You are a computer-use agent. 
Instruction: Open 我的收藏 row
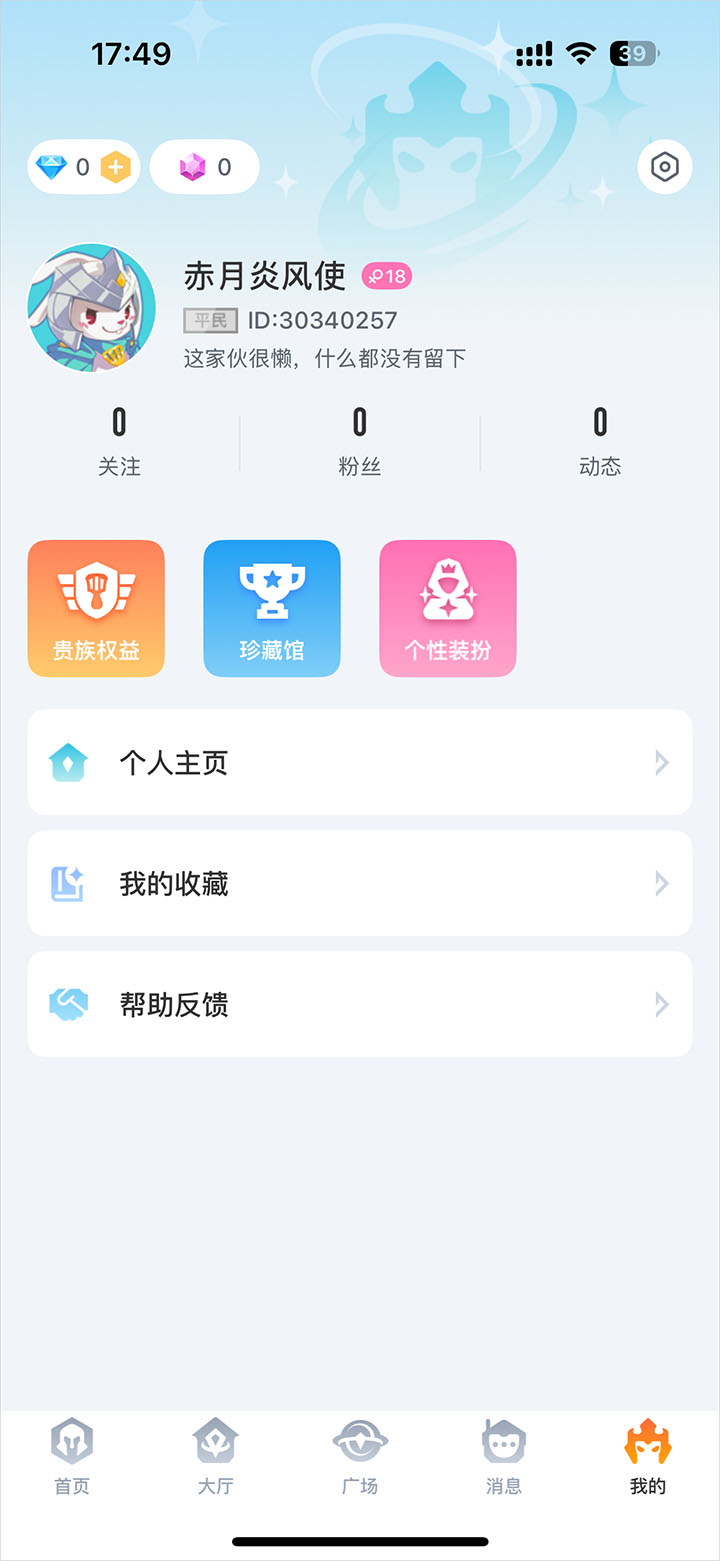coord(360,883)
